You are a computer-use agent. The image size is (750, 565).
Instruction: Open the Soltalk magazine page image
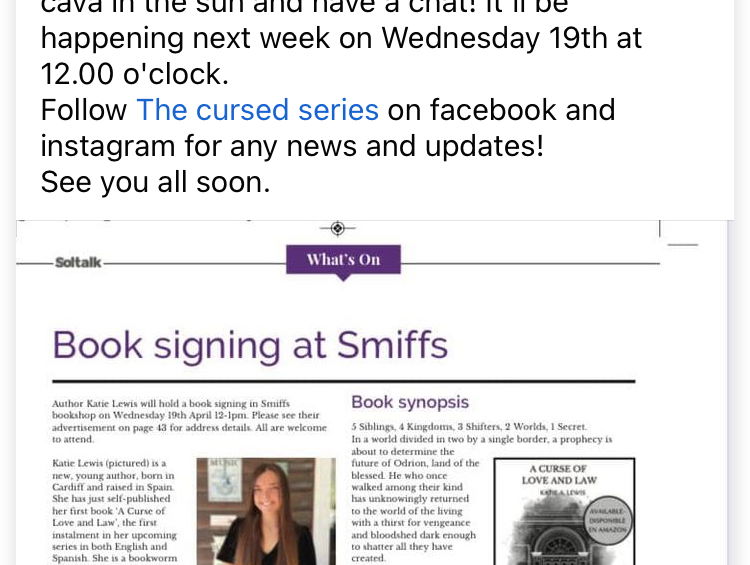(370, 400)
